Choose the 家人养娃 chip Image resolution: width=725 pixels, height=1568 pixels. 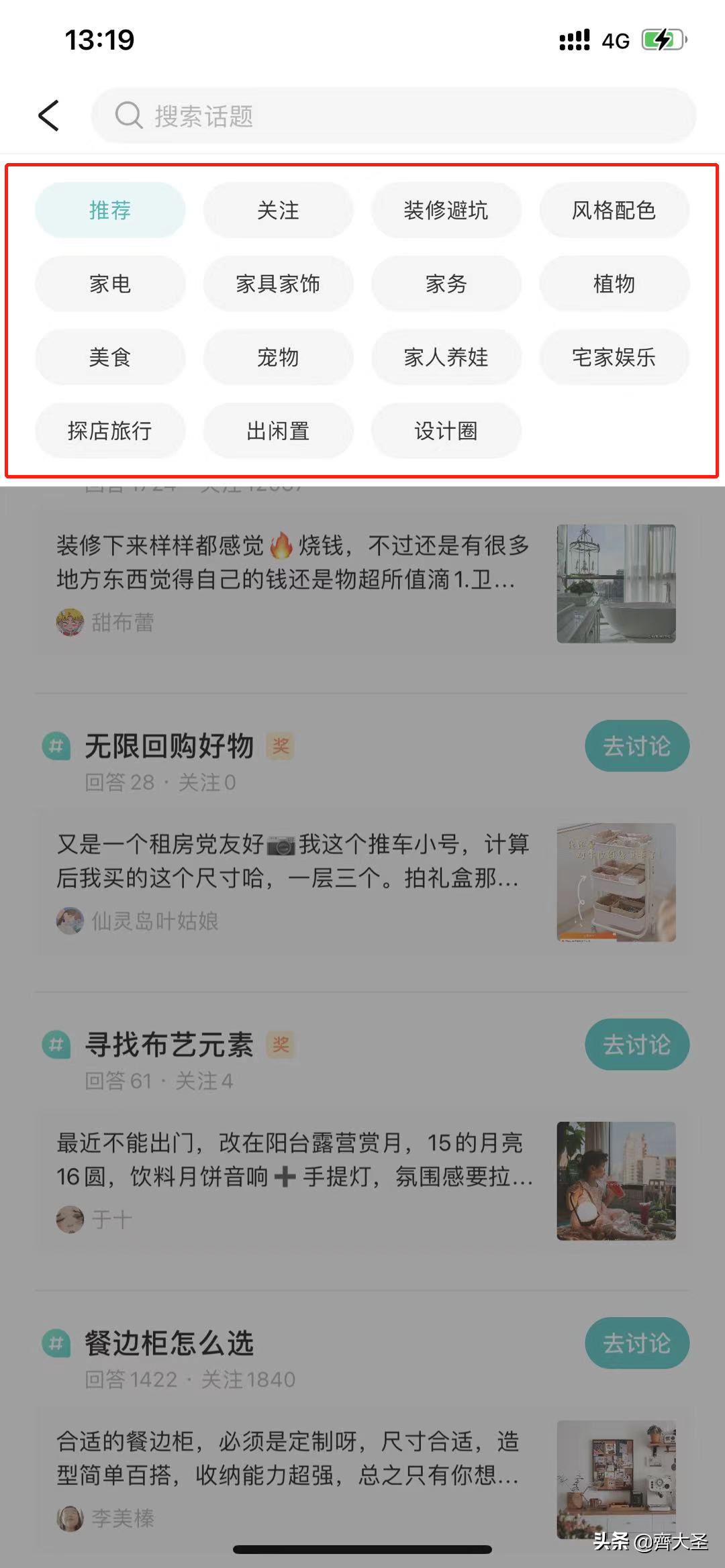click(446, 357)
